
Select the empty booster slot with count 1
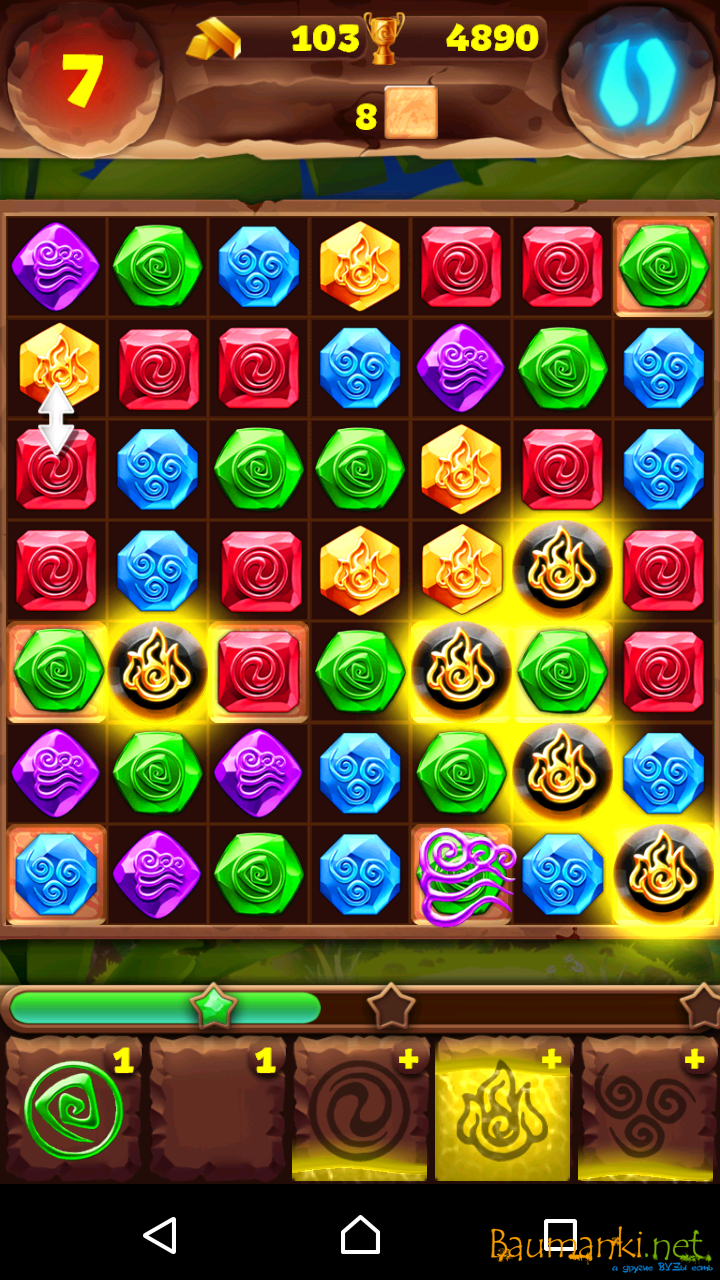(217, 1110)
